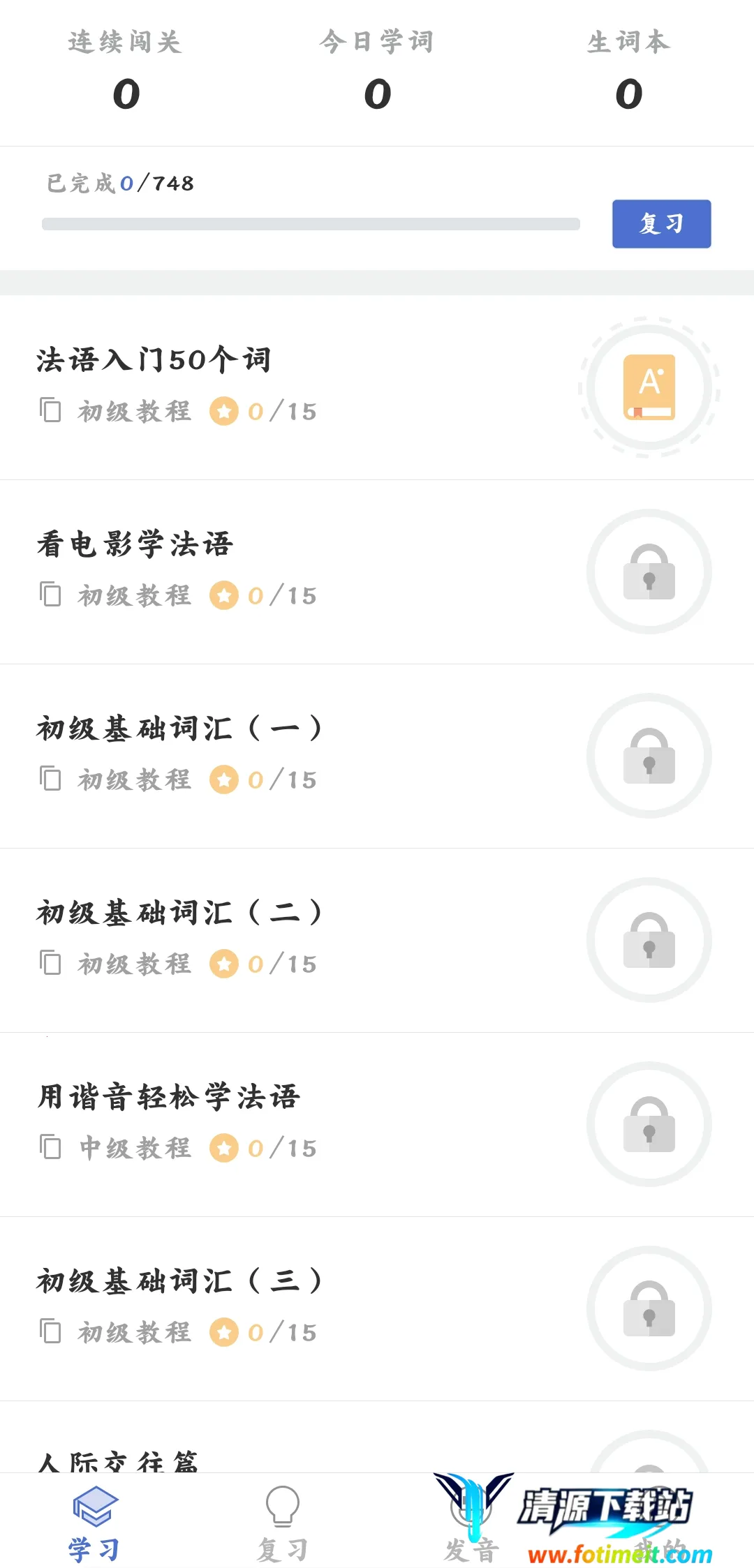Select 初级基础词汇（二）course
This screenshot has height=1568, width=754.
coord(179,913)
